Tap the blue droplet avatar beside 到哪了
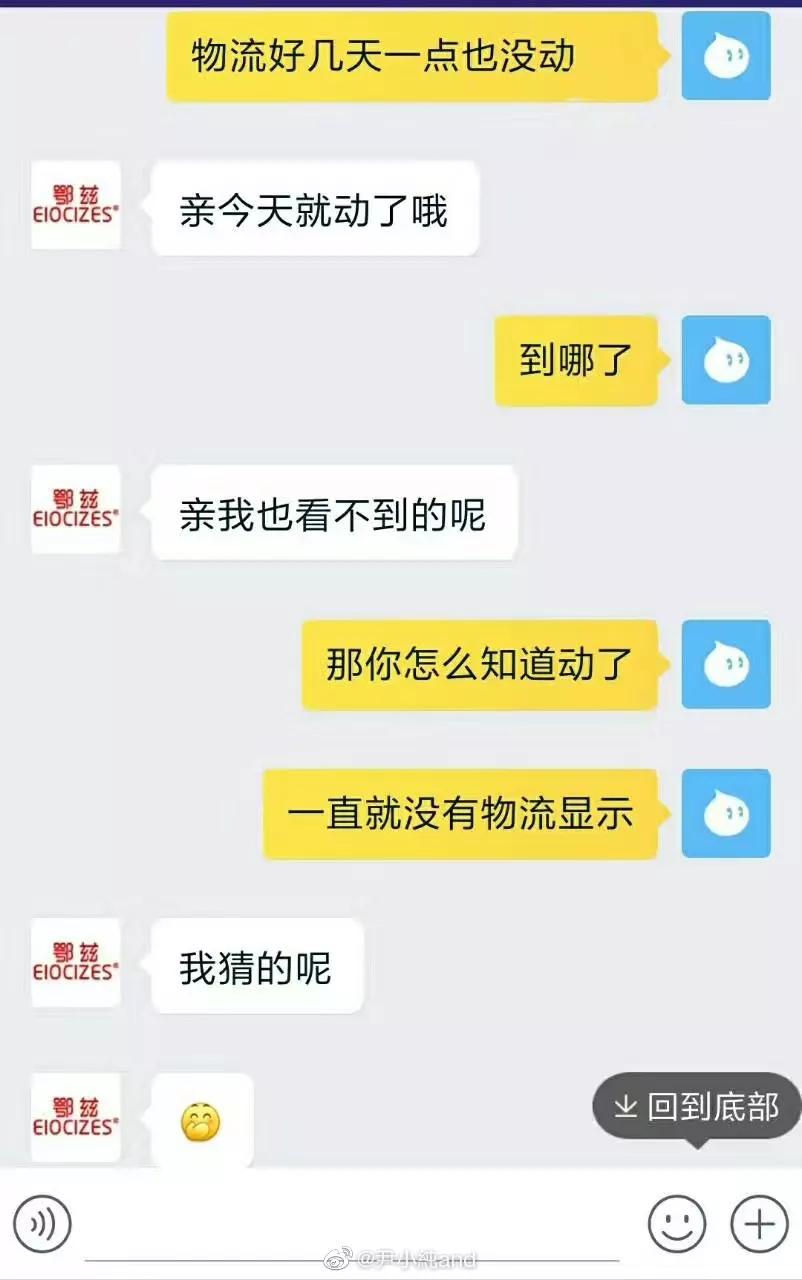The image size is (802, 1280). pyautogui.click(x=726, y=360)
